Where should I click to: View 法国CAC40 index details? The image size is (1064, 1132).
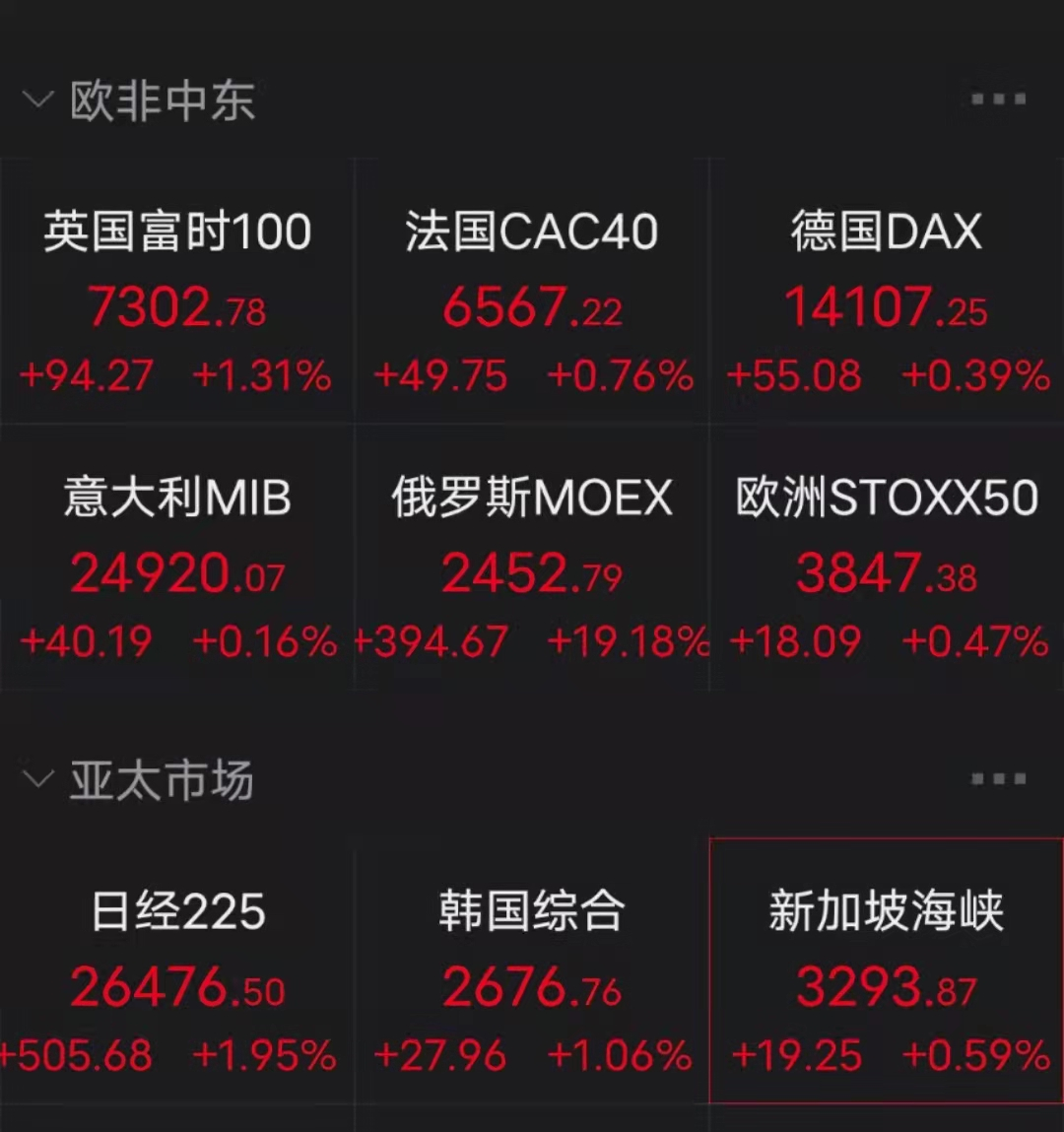532,296
